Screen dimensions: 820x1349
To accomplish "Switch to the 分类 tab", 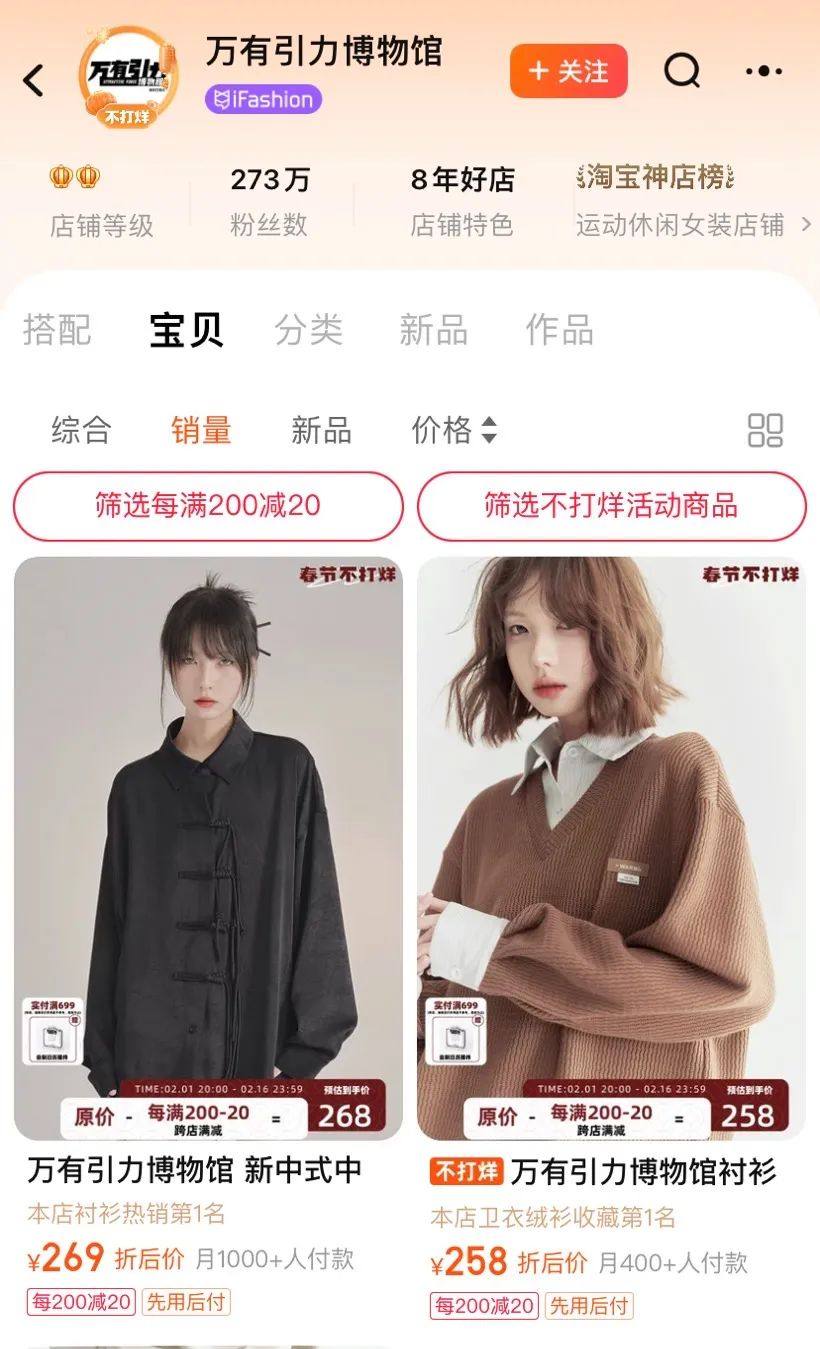I will (308, 330).
